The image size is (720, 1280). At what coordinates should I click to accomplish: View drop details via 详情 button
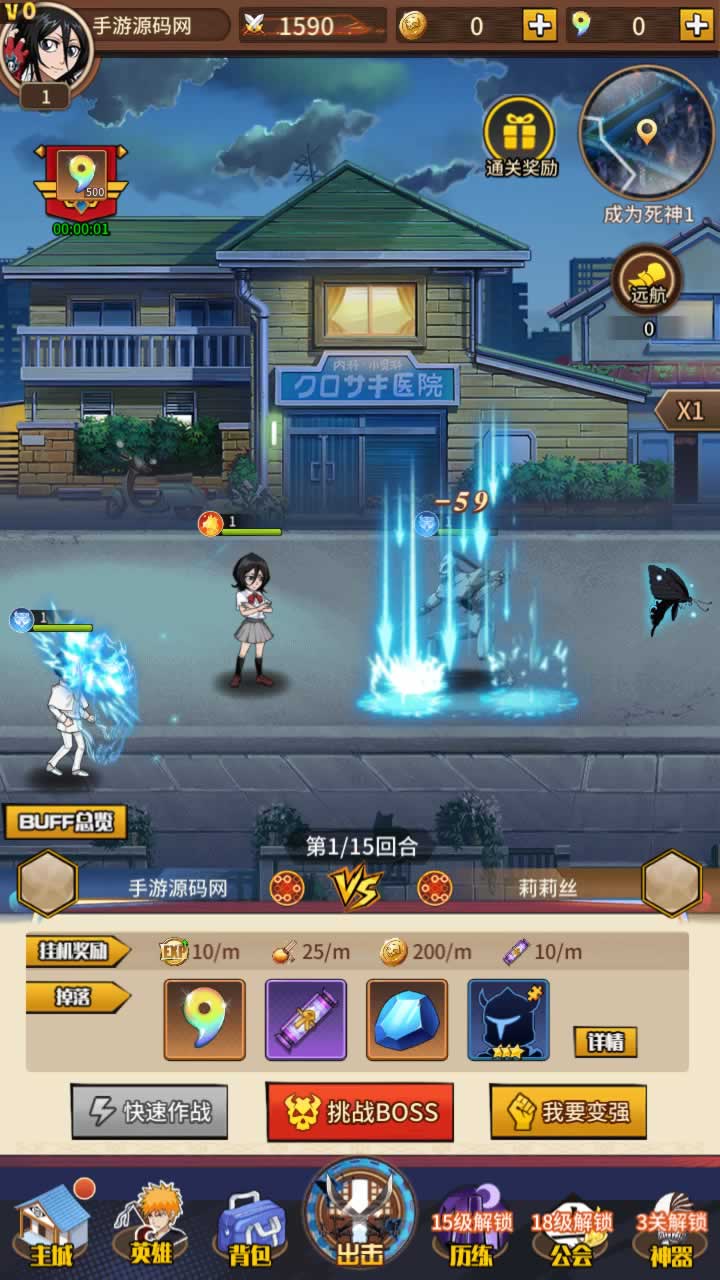pyautogui.click(x=605, y=1042)
